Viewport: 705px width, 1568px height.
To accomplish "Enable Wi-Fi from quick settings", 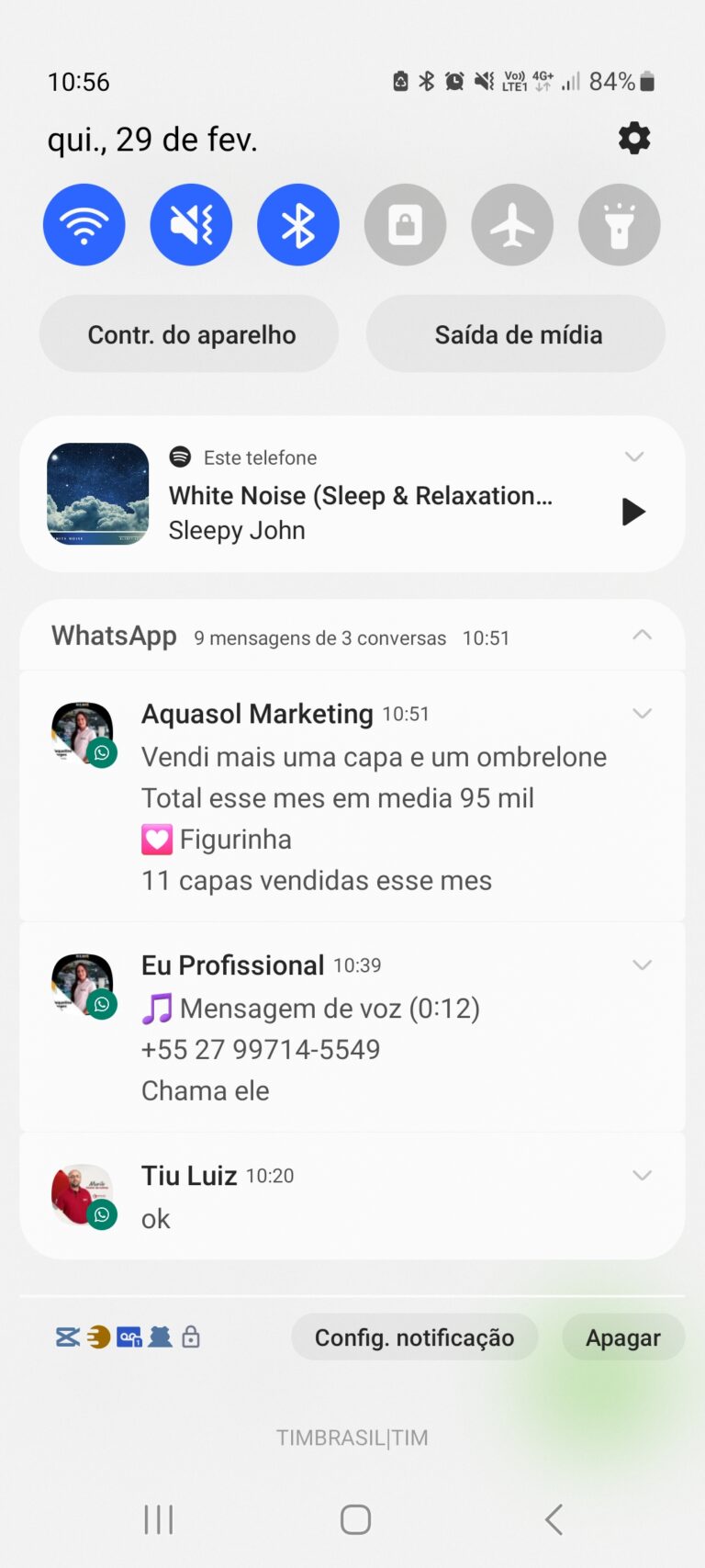I will [x=84, y=224].
